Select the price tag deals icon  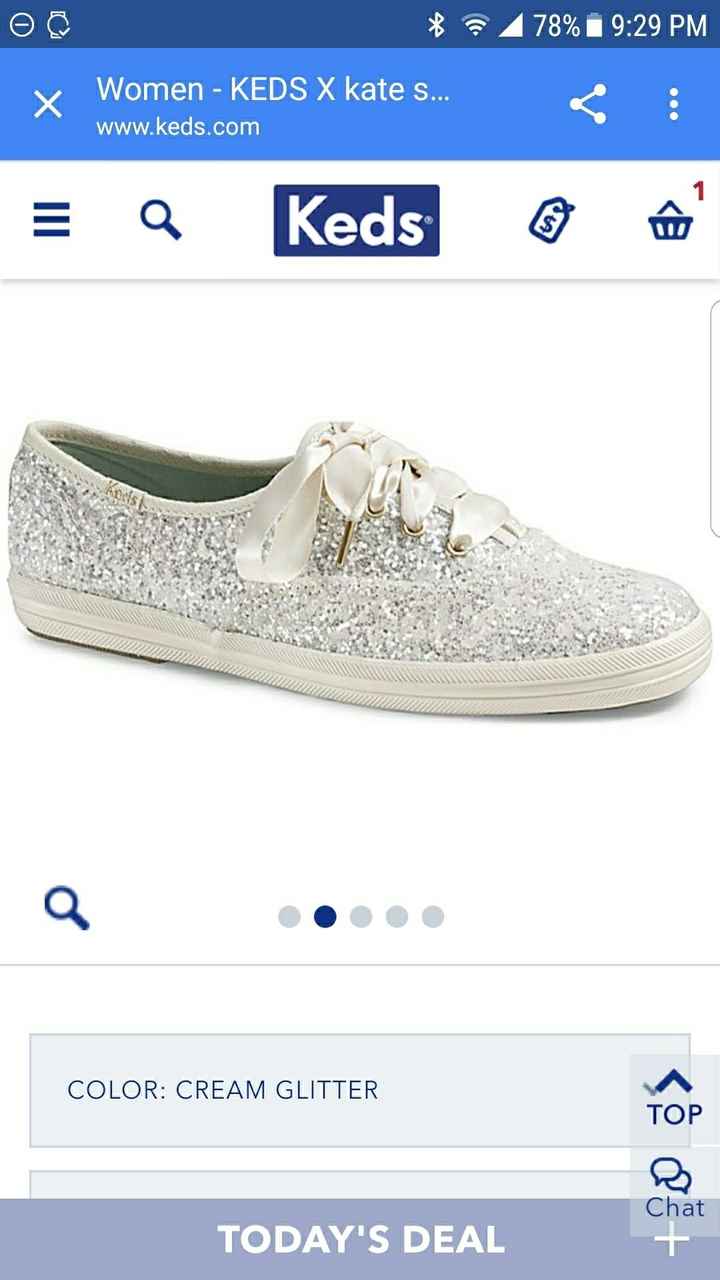point(553,222)
